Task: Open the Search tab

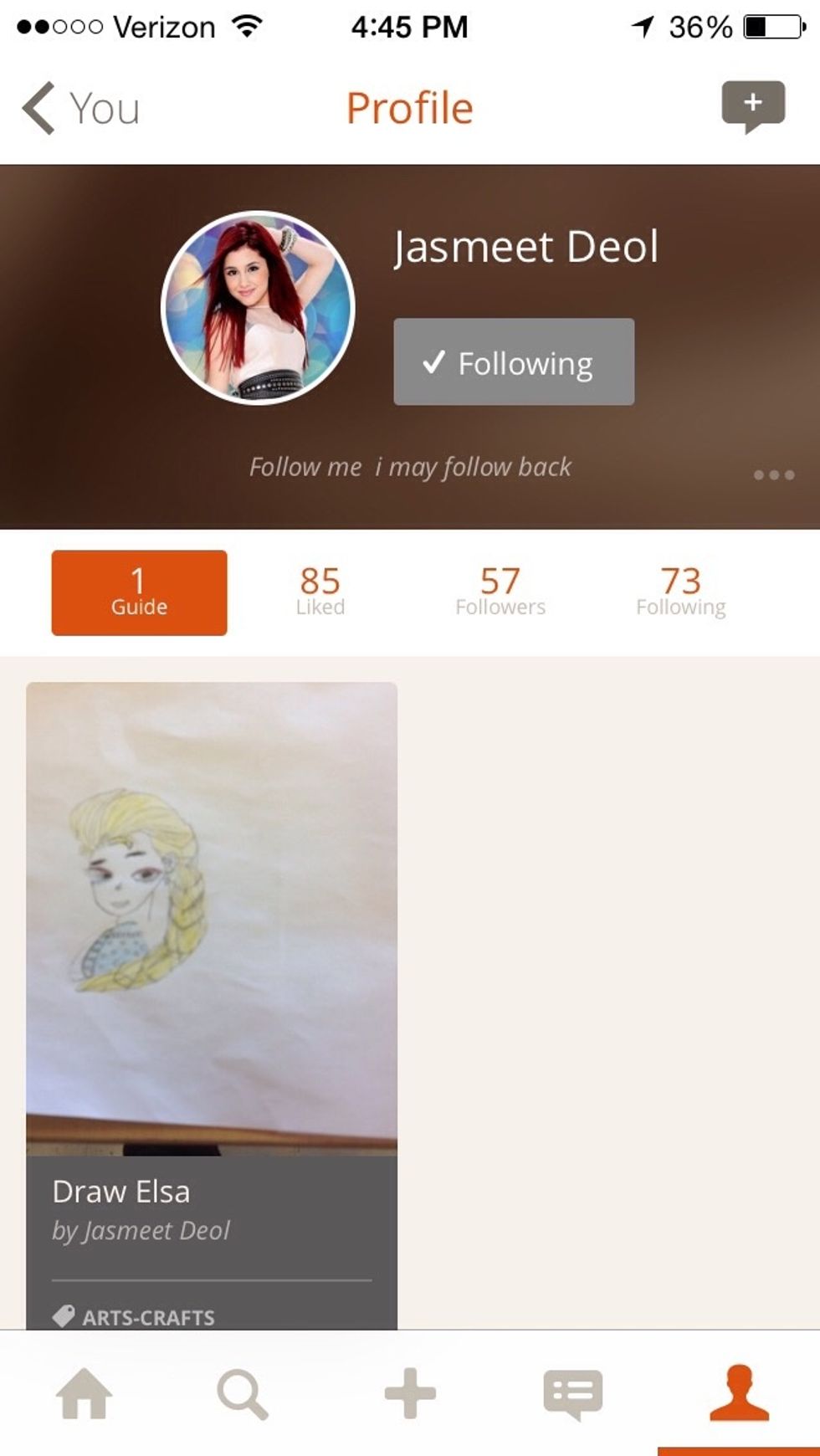Action: click(243, 1394)
